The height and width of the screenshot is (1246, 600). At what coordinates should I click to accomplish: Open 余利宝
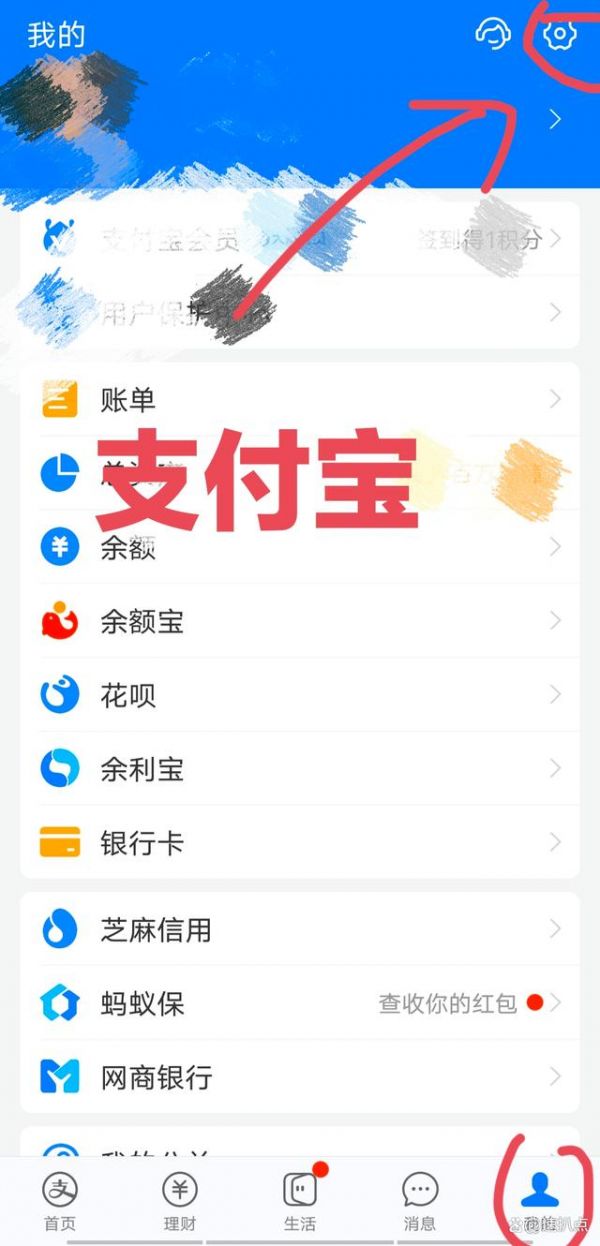coord(300,770)
